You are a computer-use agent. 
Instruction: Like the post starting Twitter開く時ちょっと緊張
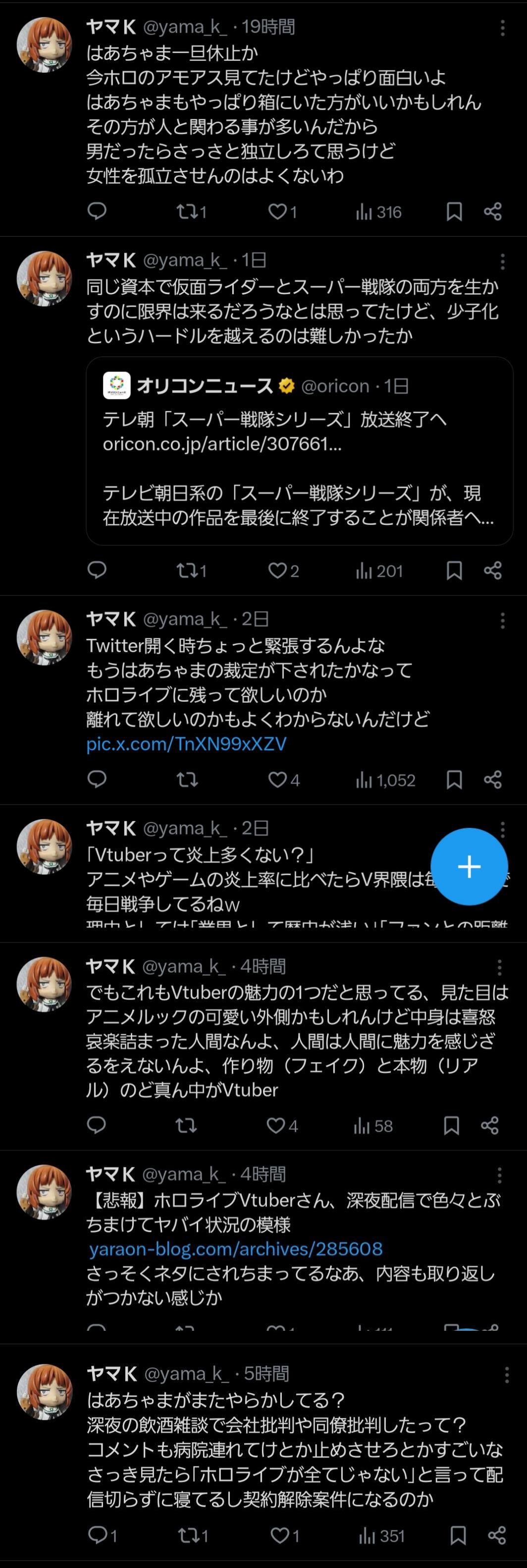[x=278, y=780]
